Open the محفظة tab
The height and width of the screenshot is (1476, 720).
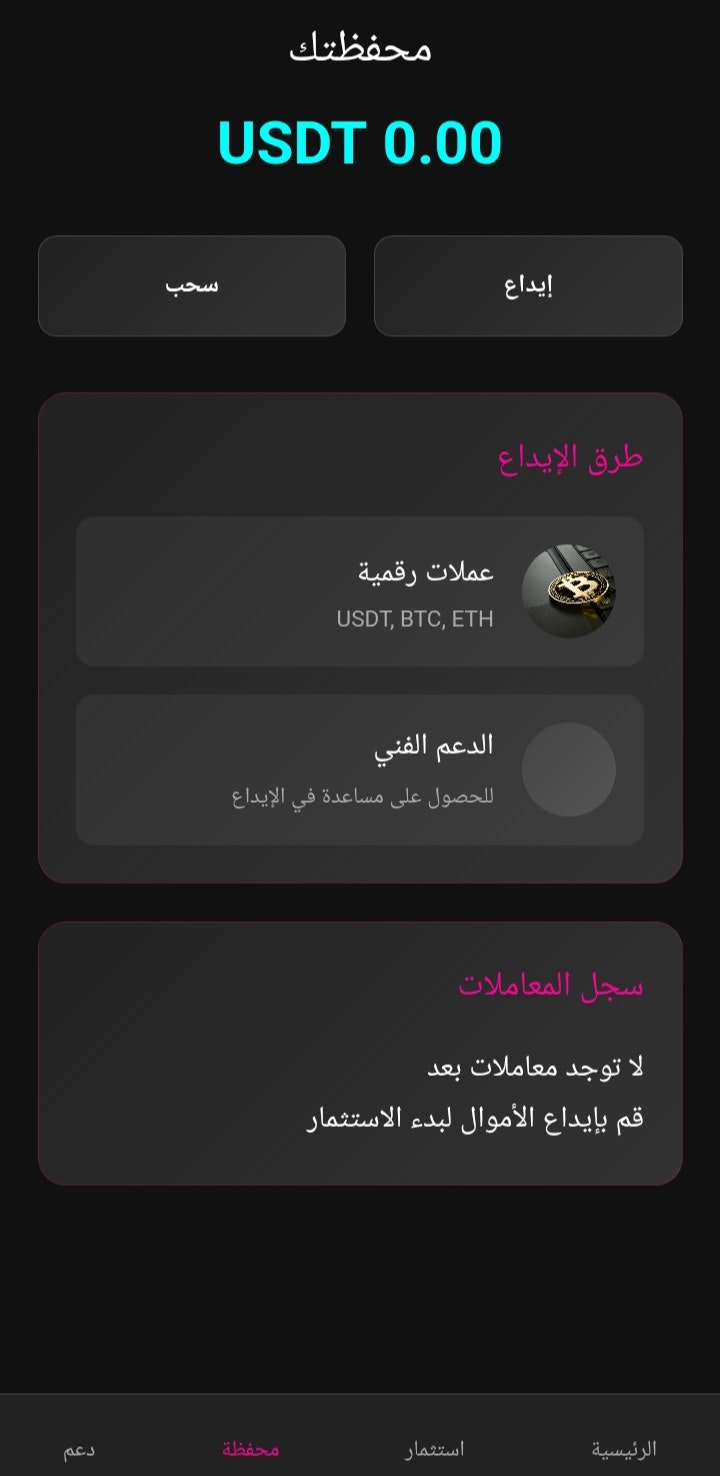coord(250,1448)
